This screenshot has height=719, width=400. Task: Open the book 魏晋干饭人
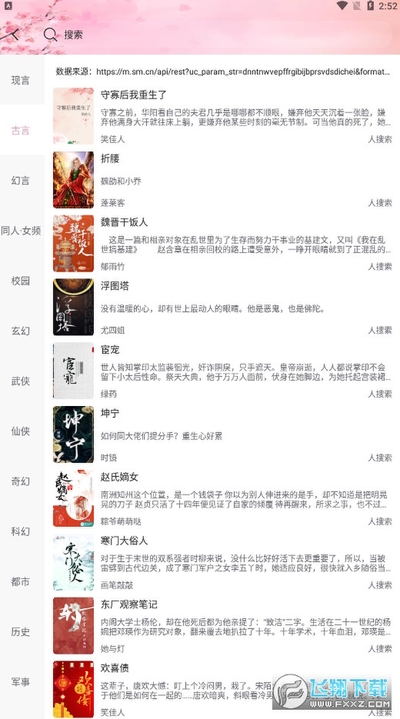coord(222,243)
